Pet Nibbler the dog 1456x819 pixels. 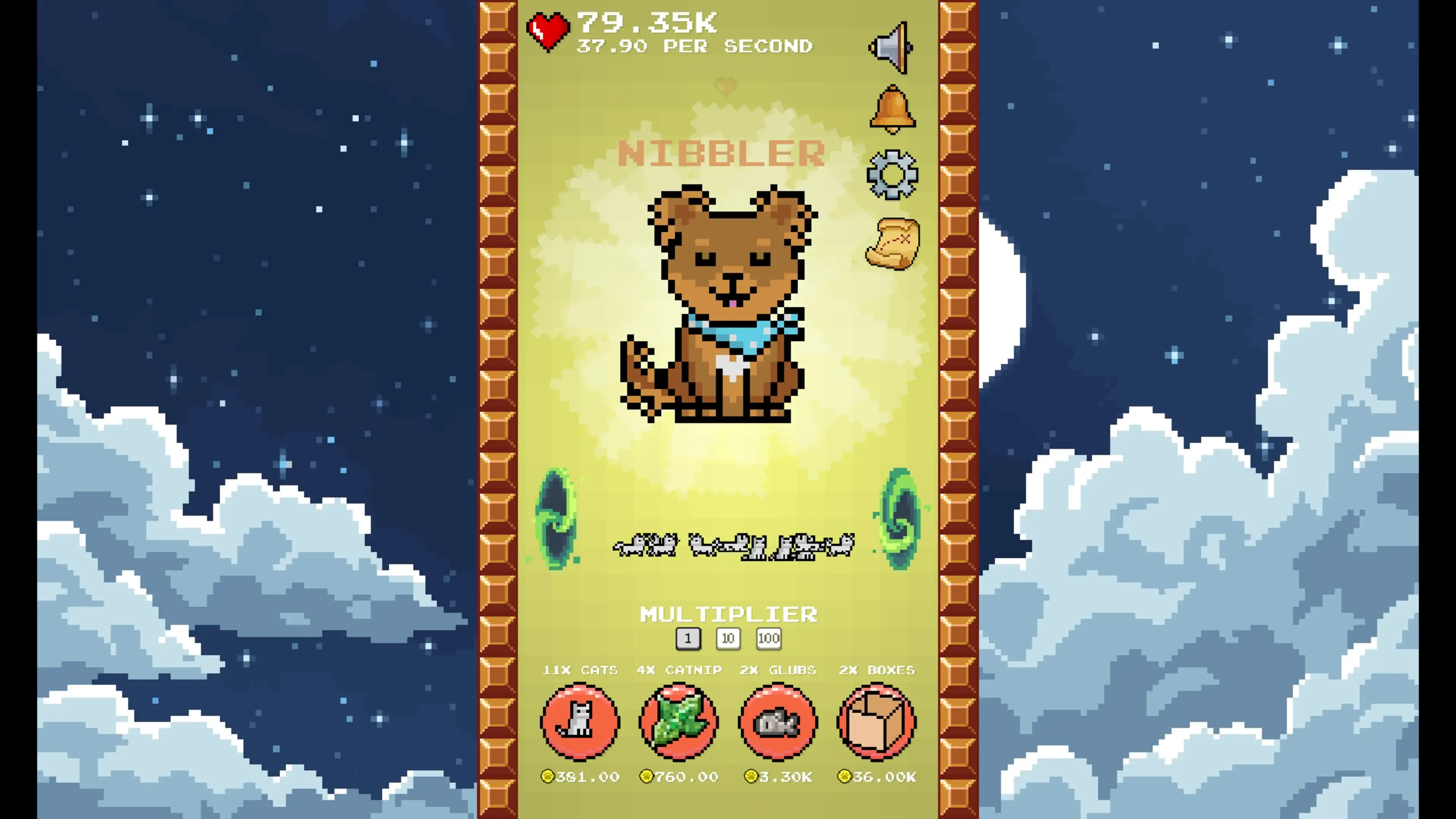726,305
